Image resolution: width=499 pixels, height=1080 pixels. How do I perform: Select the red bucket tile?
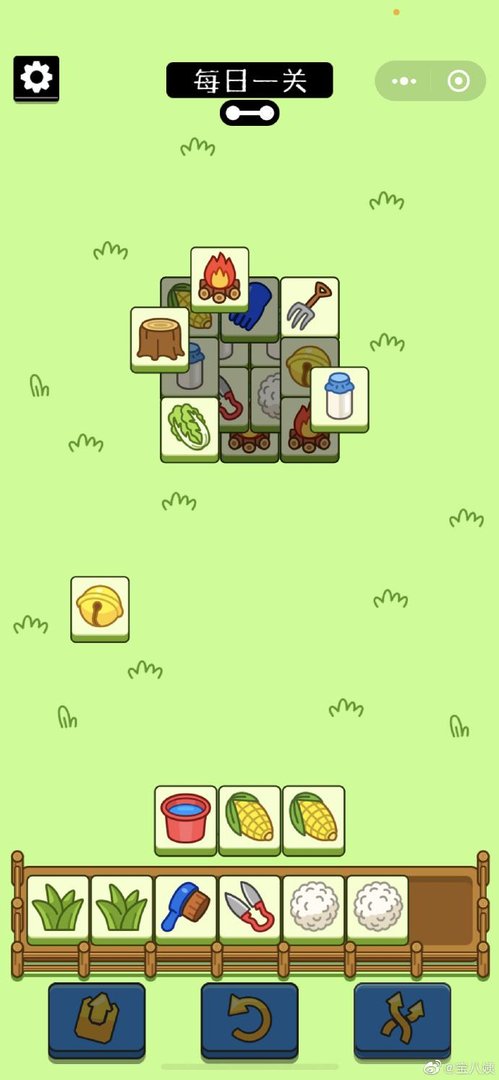tap(185, 820)
